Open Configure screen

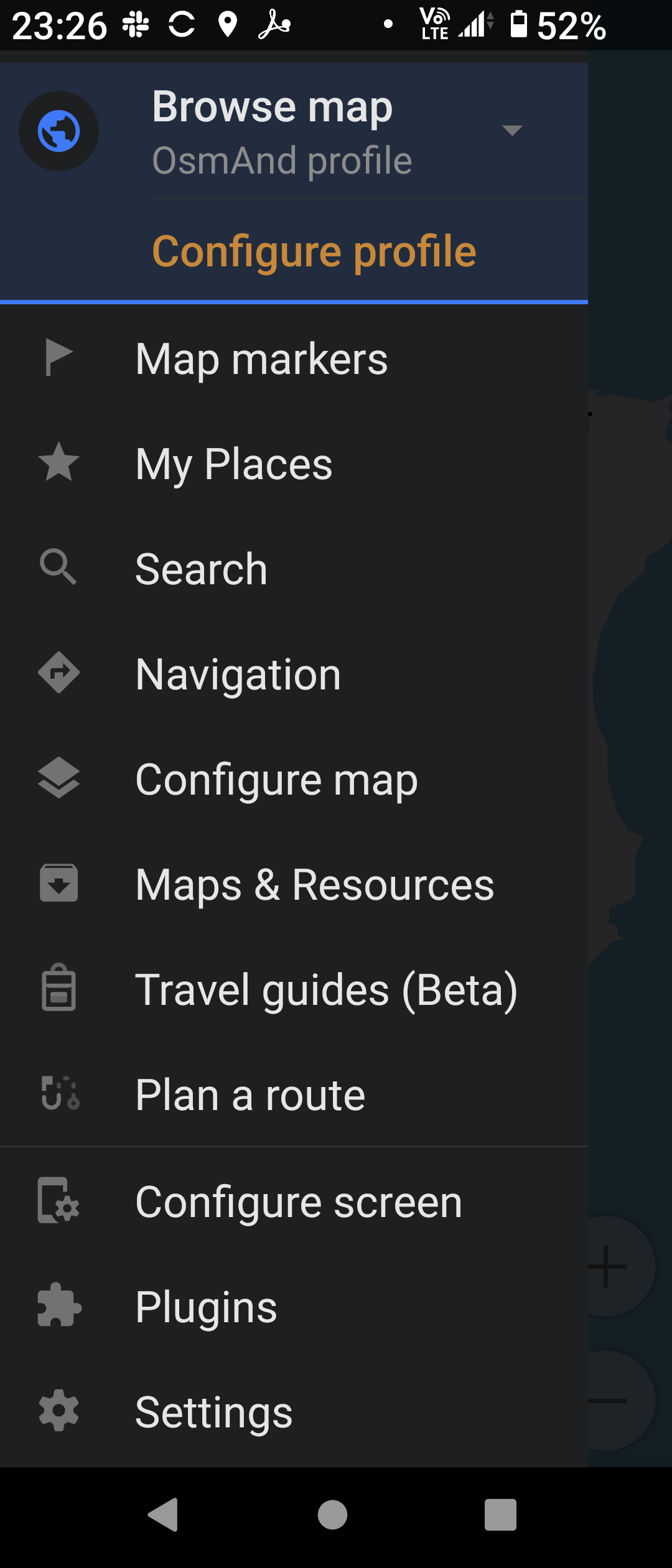tap(299, 1202)
